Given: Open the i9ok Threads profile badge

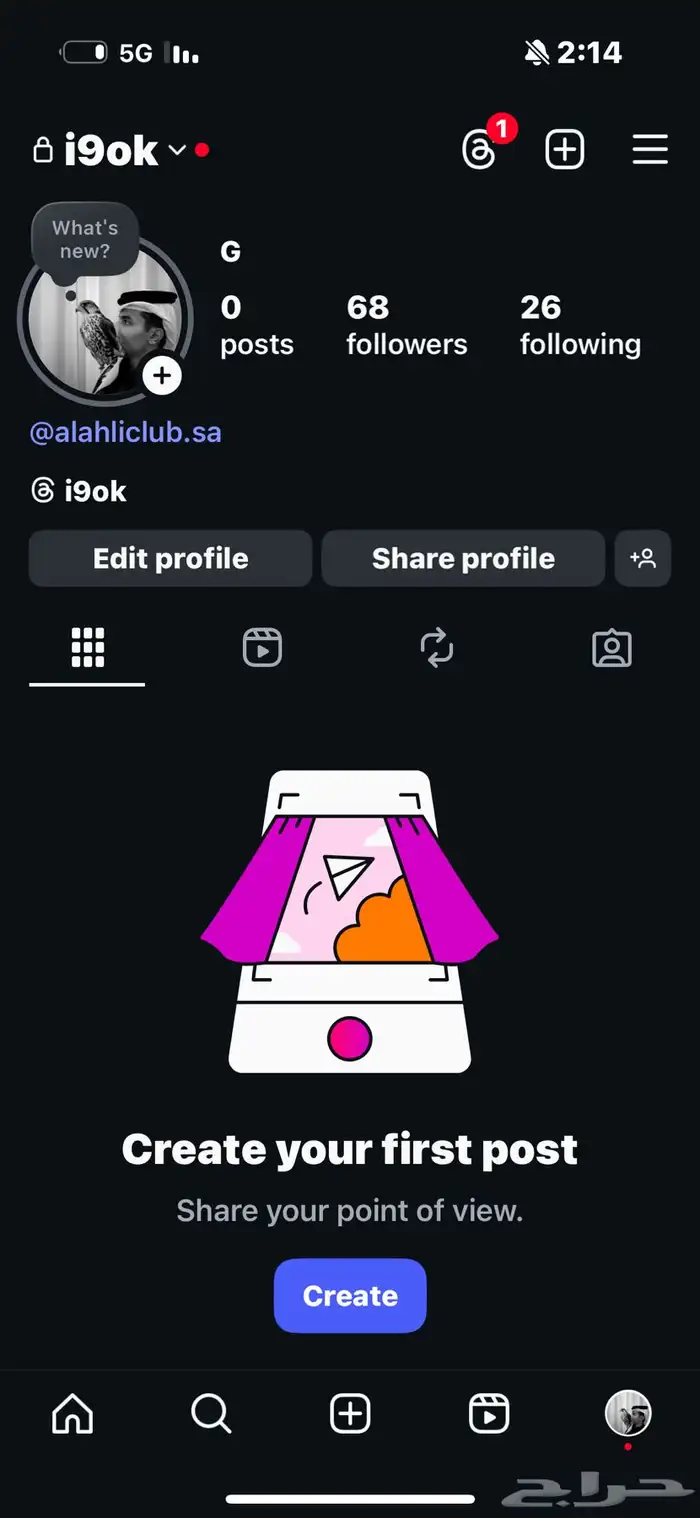Looking at the screenshot, I should point(80,491).
